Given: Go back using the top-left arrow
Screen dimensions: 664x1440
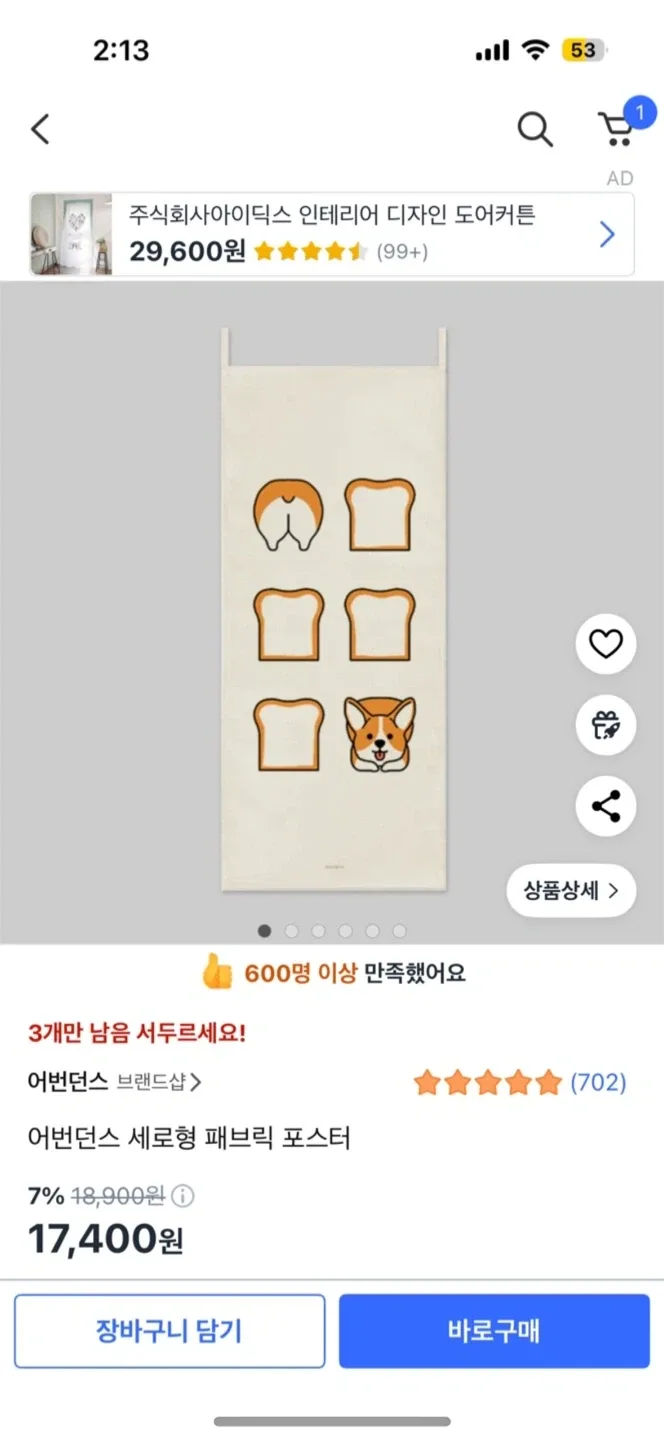Looking at the screenshot, I should [x=40, y=129].
